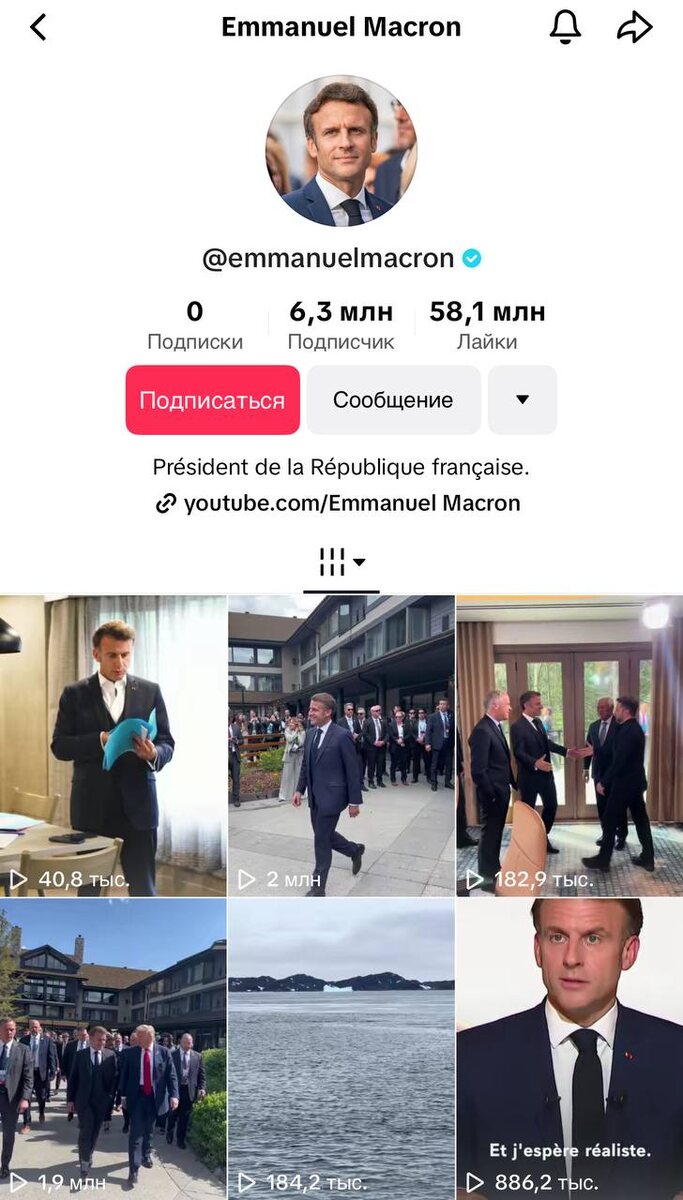View the Подписчик followers list
Image resolution: width=683 pixels, height=1200 pixels.
(x=341, y=326)
